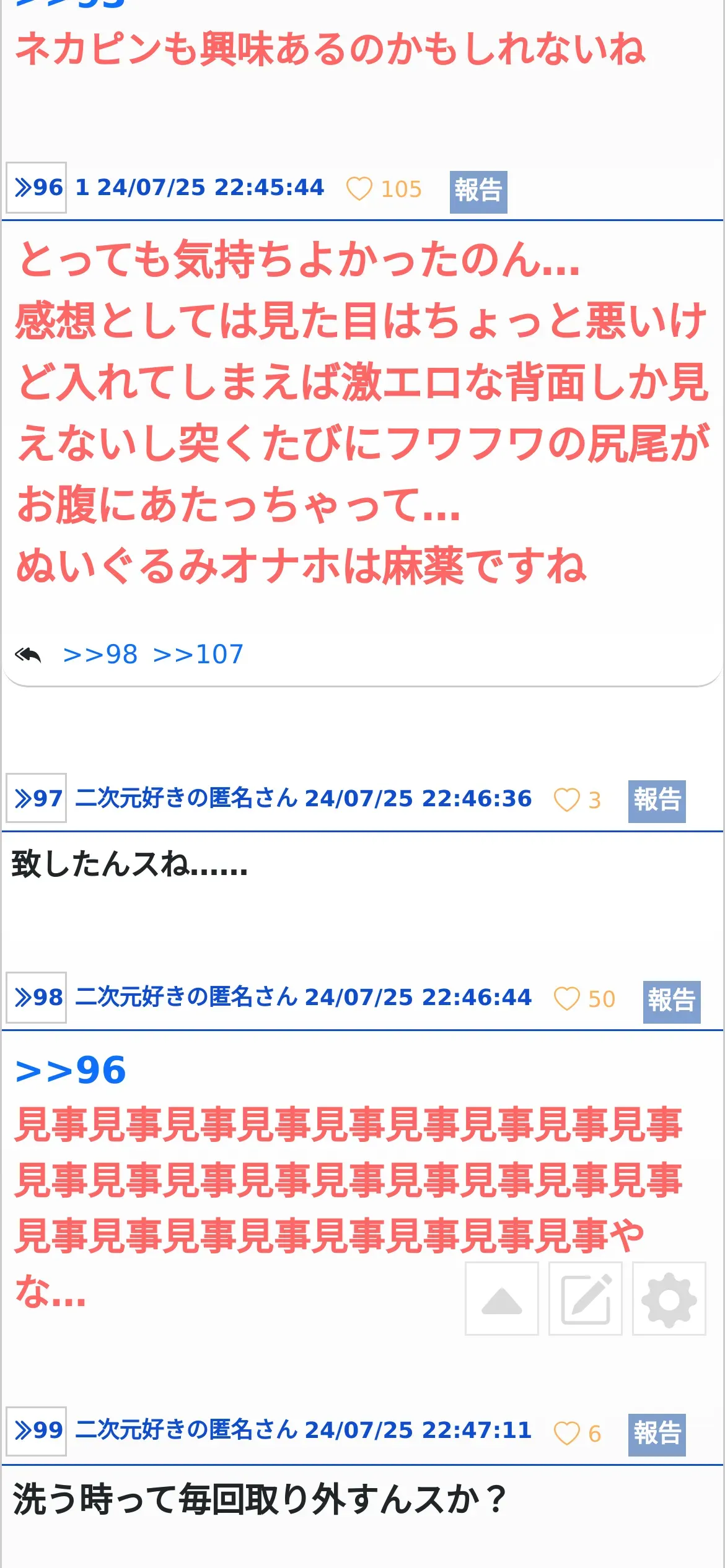Image resolution: width=725 pixels, height=1568 pixels.
Task: Like post 96 with the heart
Action: coord(359,189)
